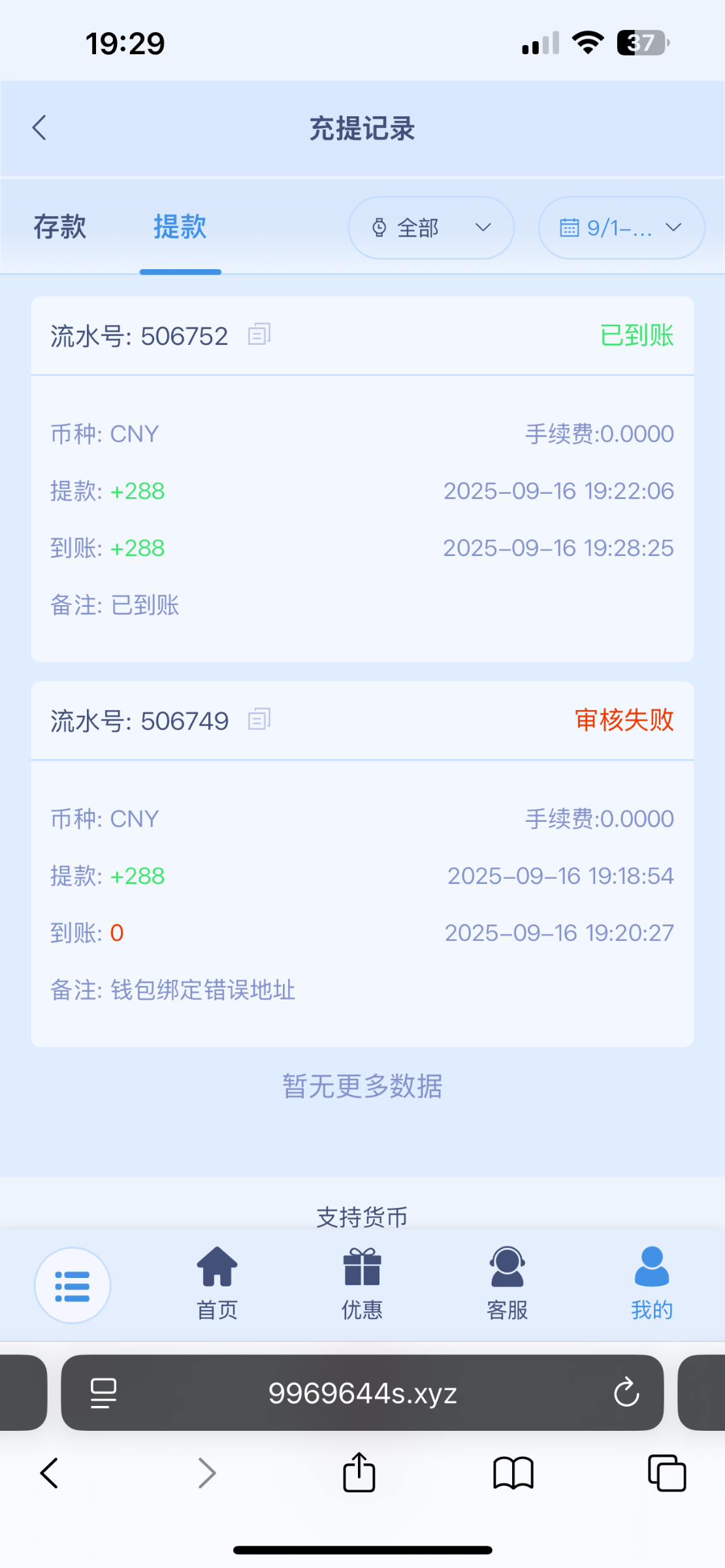The image size is (725, 1568).
Task: Copy serial number 506749
Action: coord(259,719)
